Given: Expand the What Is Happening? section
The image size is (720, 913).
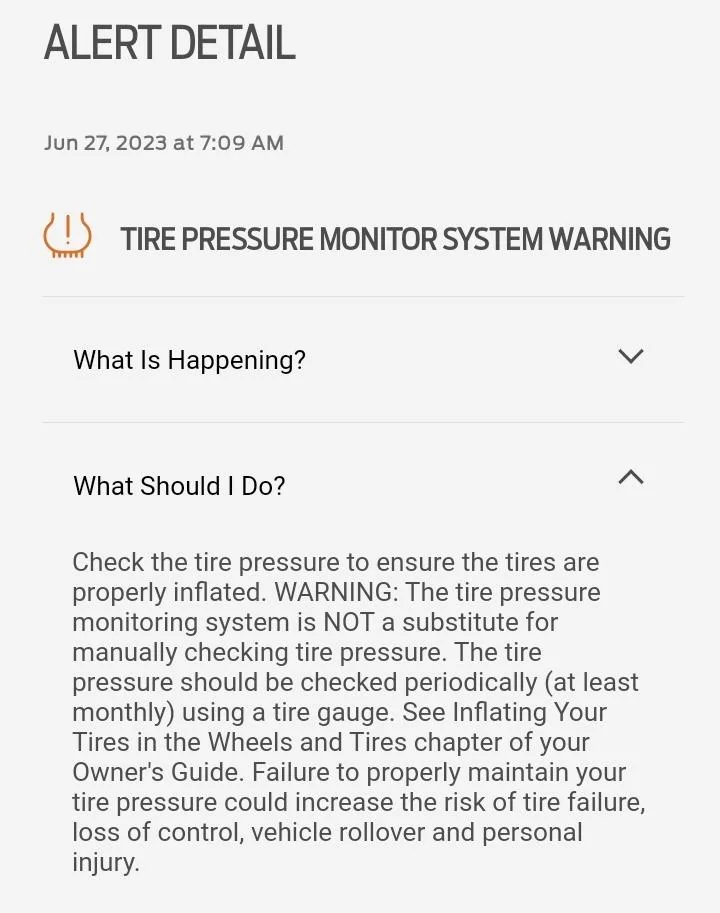Looking at the screenshot, I should tap(630, 357).
